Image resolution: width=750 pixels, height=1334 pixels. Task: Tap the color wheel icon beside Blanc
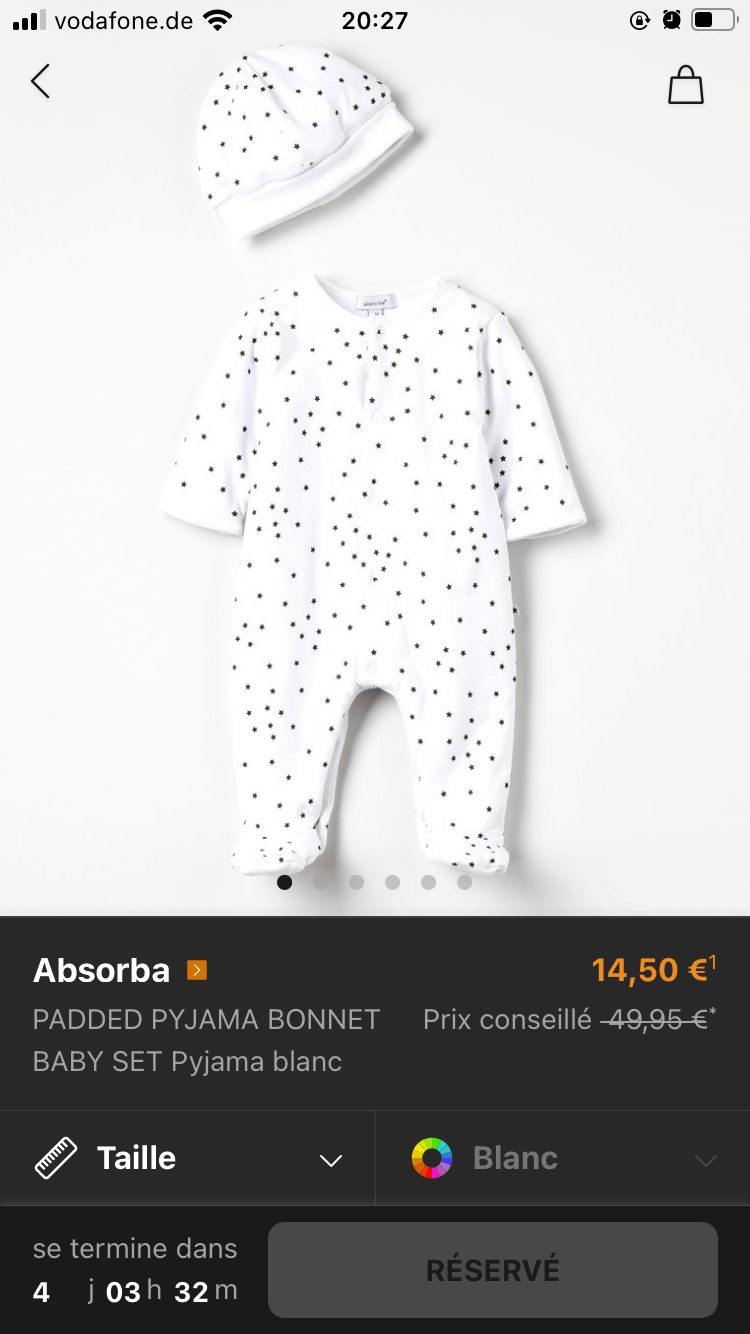coord(434,1157)
